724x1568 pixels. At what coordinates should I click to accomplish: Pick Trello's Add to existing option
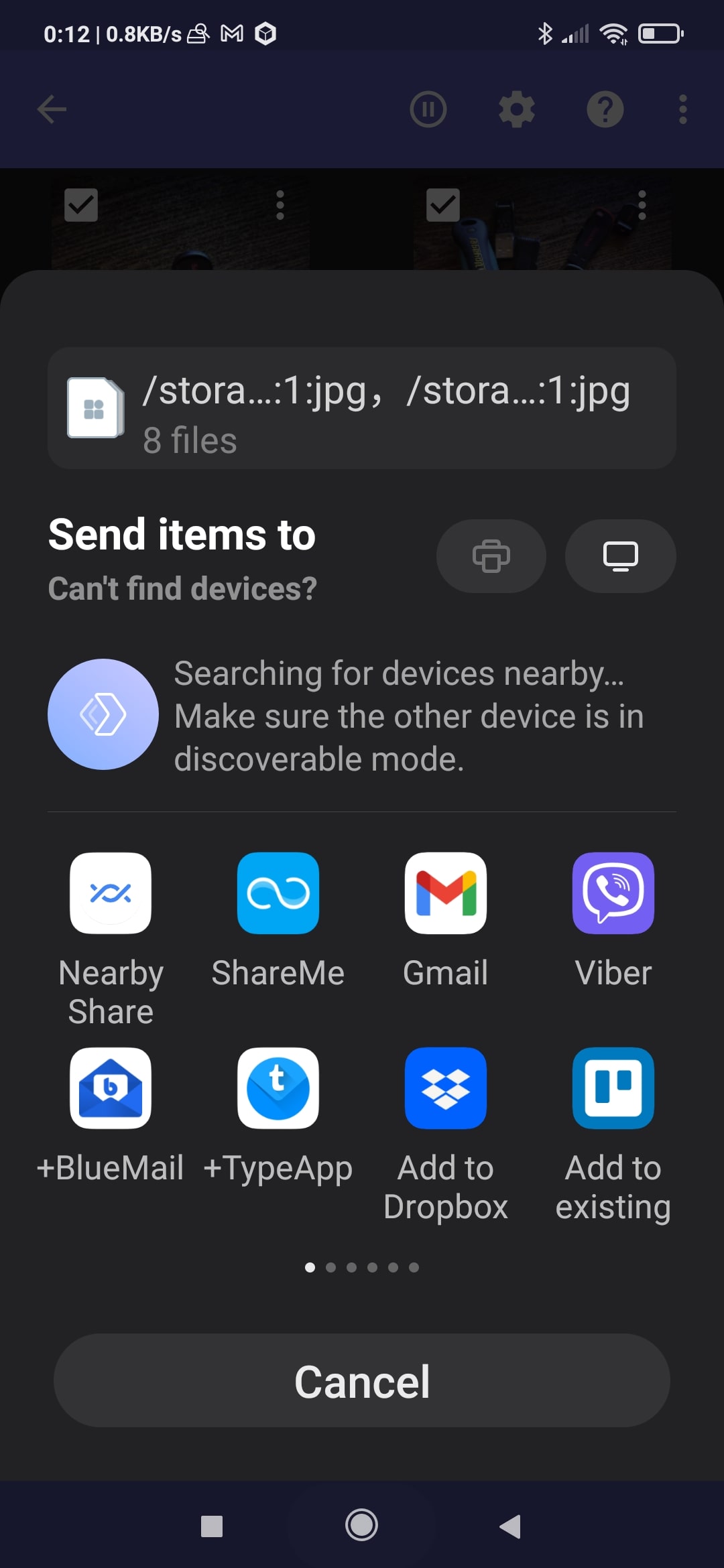tap(613, 1088)
